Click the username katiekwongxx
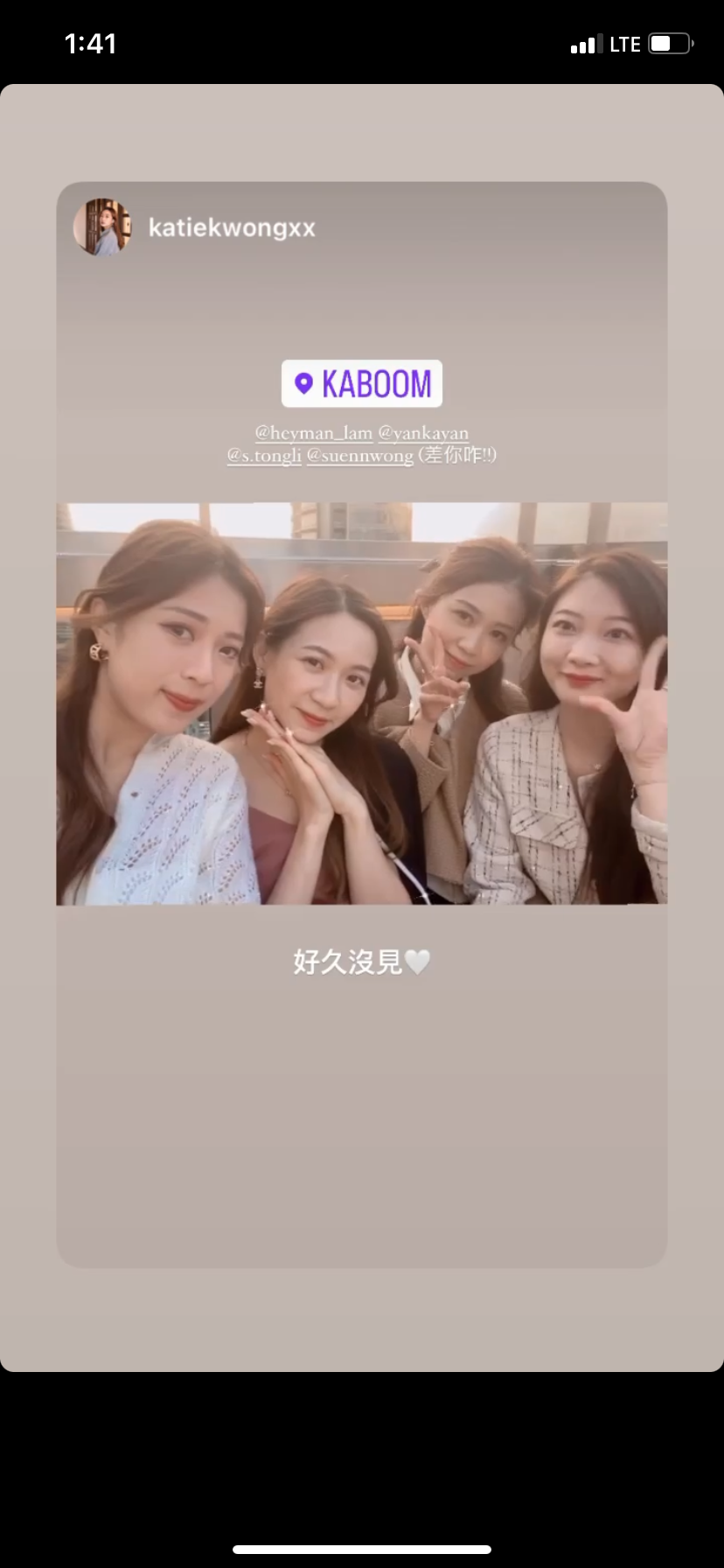Viewport: 724px width, 1568px height. 232,228
